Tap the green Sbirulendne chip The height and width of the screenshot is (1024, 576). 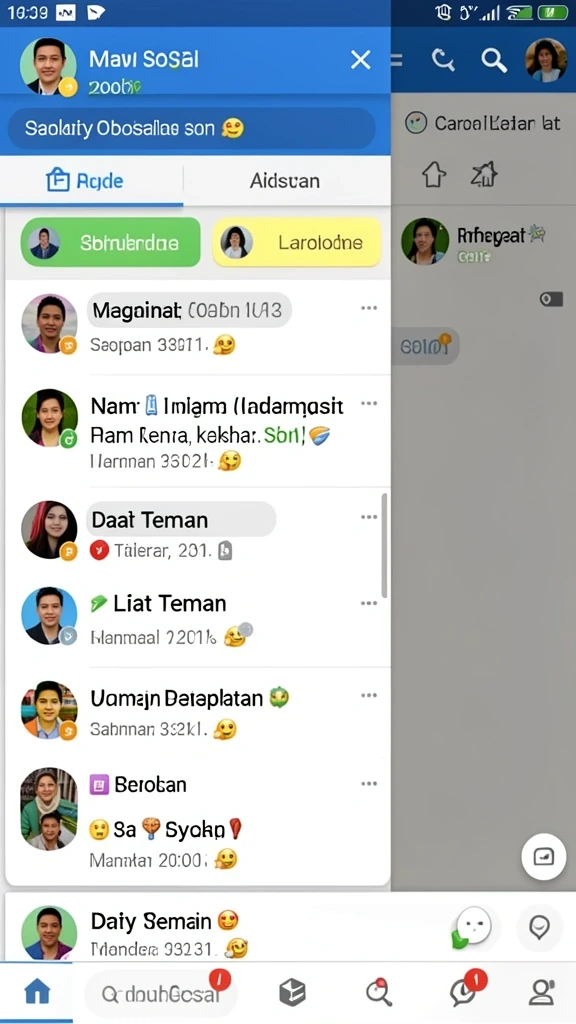pyautogui.click(x=111, y=243)
